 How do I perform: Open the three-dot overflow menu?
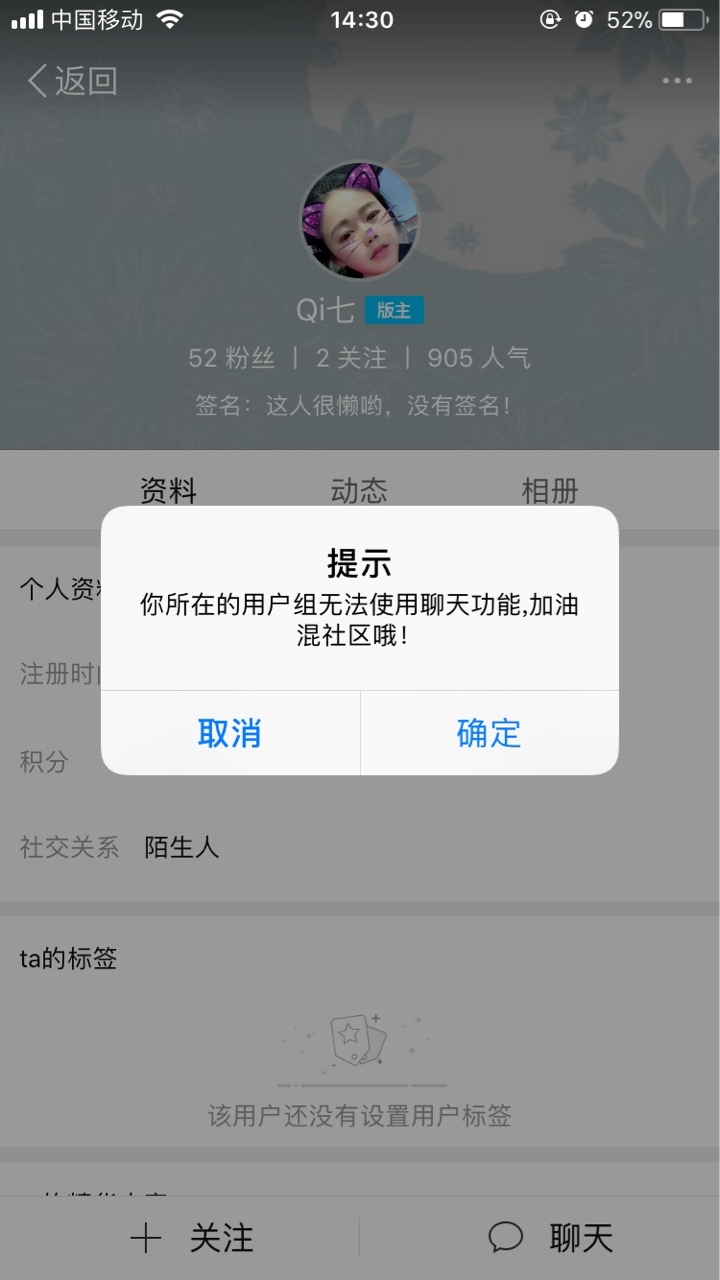(677, 81)
